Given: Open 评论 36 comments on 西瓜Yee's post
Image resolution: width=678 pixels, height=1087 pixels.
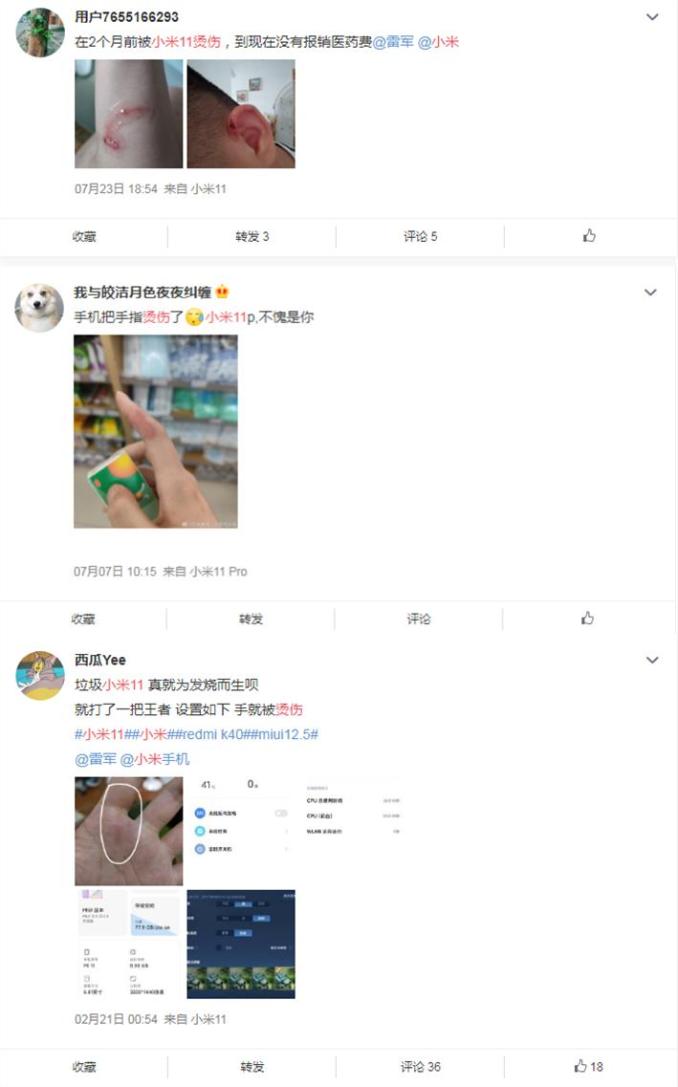Looking at the screenshot, I should [420, 1066].
